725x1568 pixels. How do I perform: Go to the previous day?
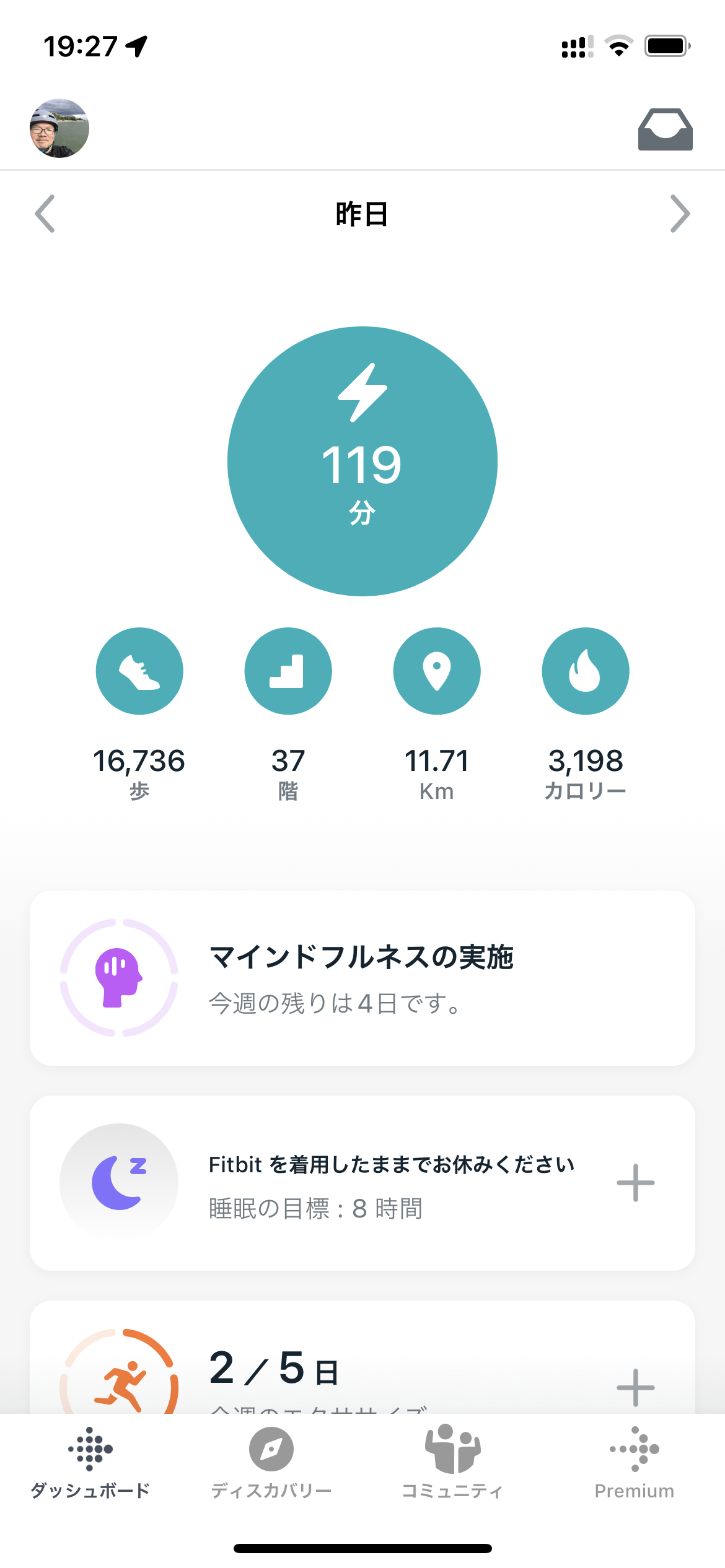45,214
